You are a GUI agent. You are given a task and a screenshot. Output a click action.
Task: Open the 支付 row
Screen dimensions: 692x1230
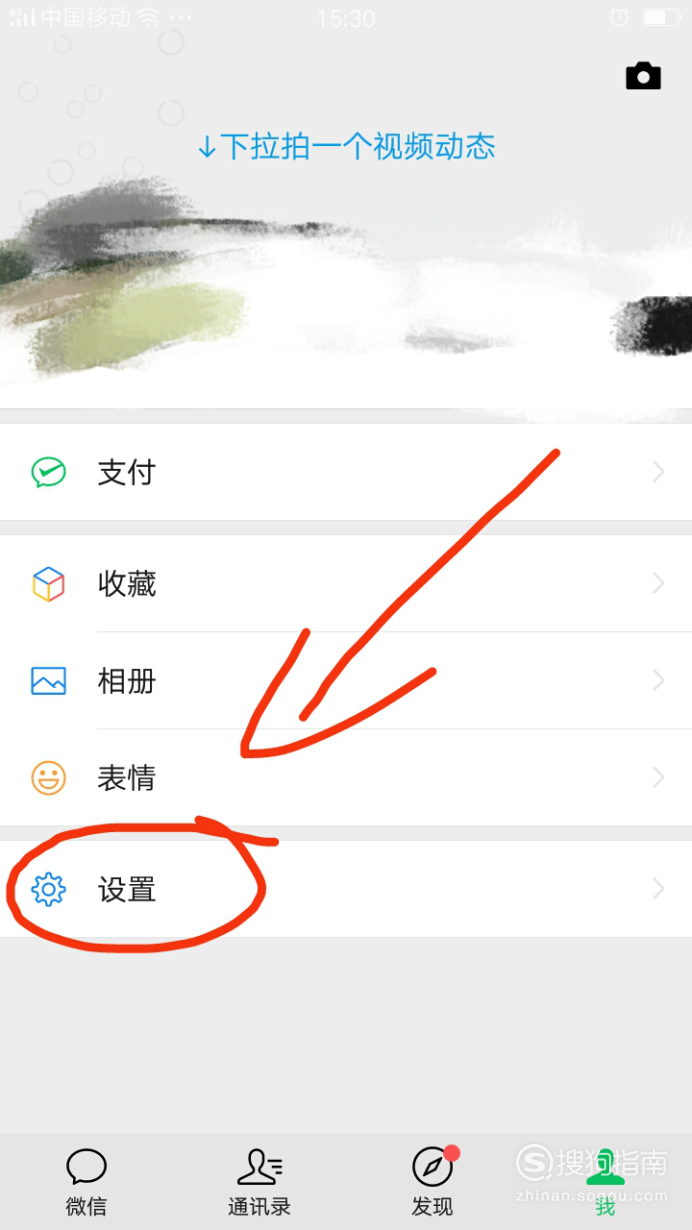(x=345, y=472)
